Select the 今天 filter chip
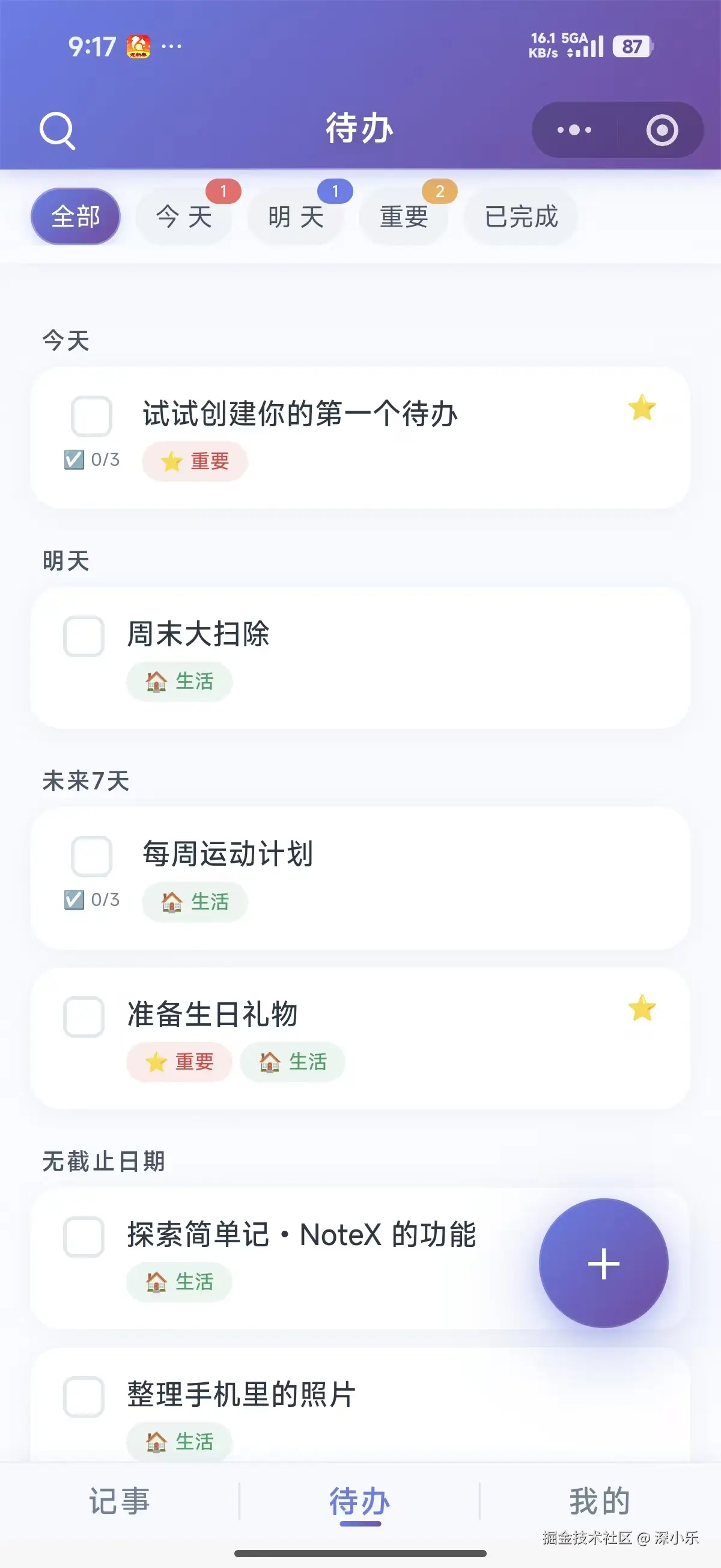 tap(184, 216)
